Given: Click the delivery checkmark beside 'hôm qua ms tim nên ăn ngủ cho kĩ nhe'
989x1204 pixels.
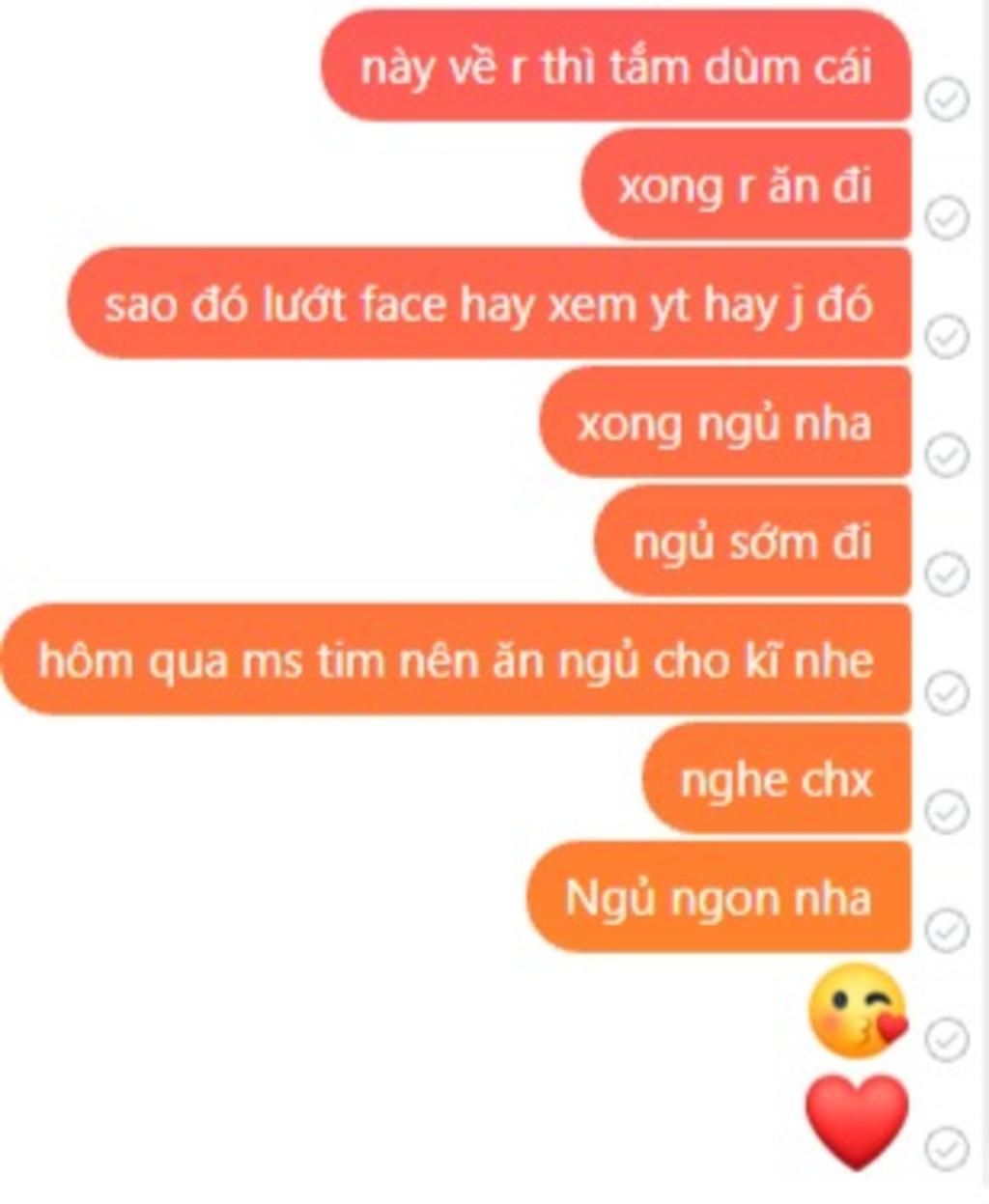Looking at the screenshot, I should point(945,693).
